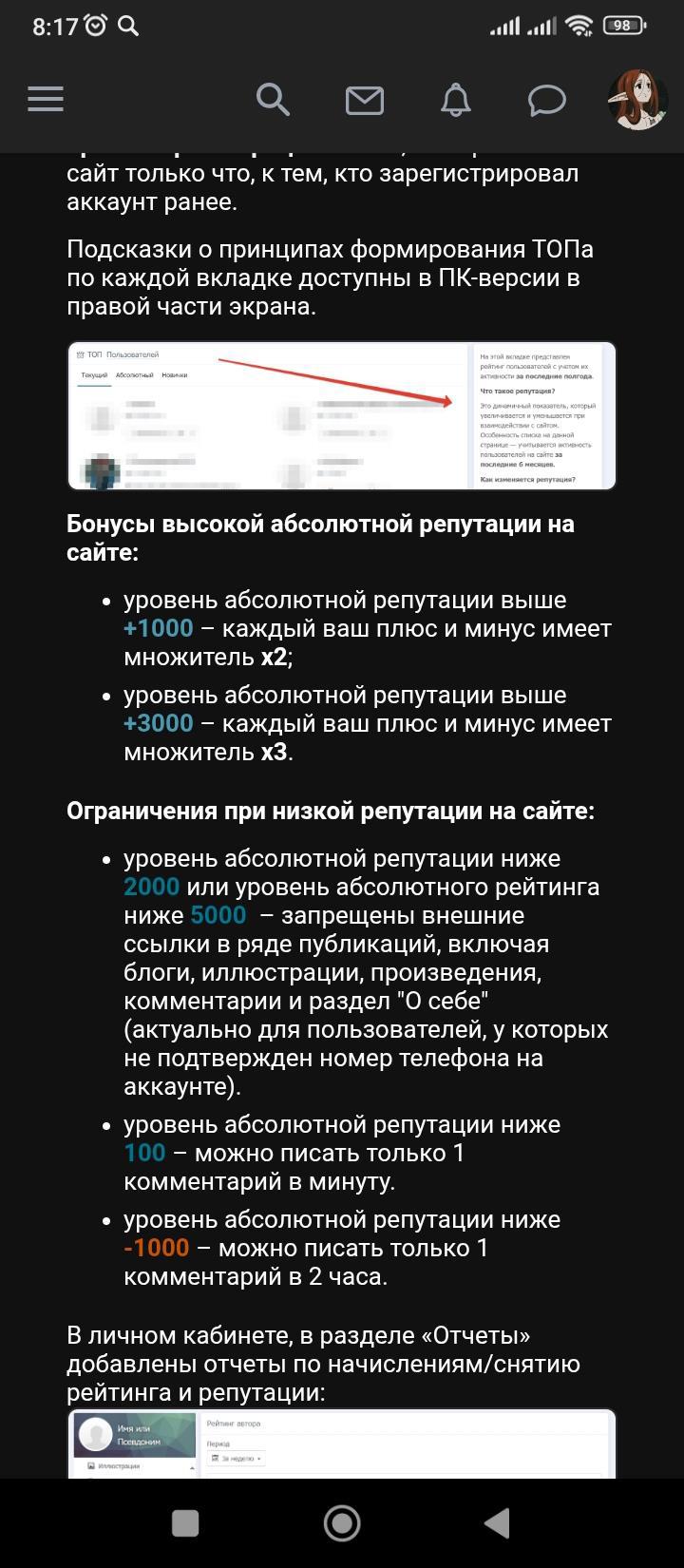Open the comments chat bubble
This screenshot has width=684, height=1568.
(546, 100)
